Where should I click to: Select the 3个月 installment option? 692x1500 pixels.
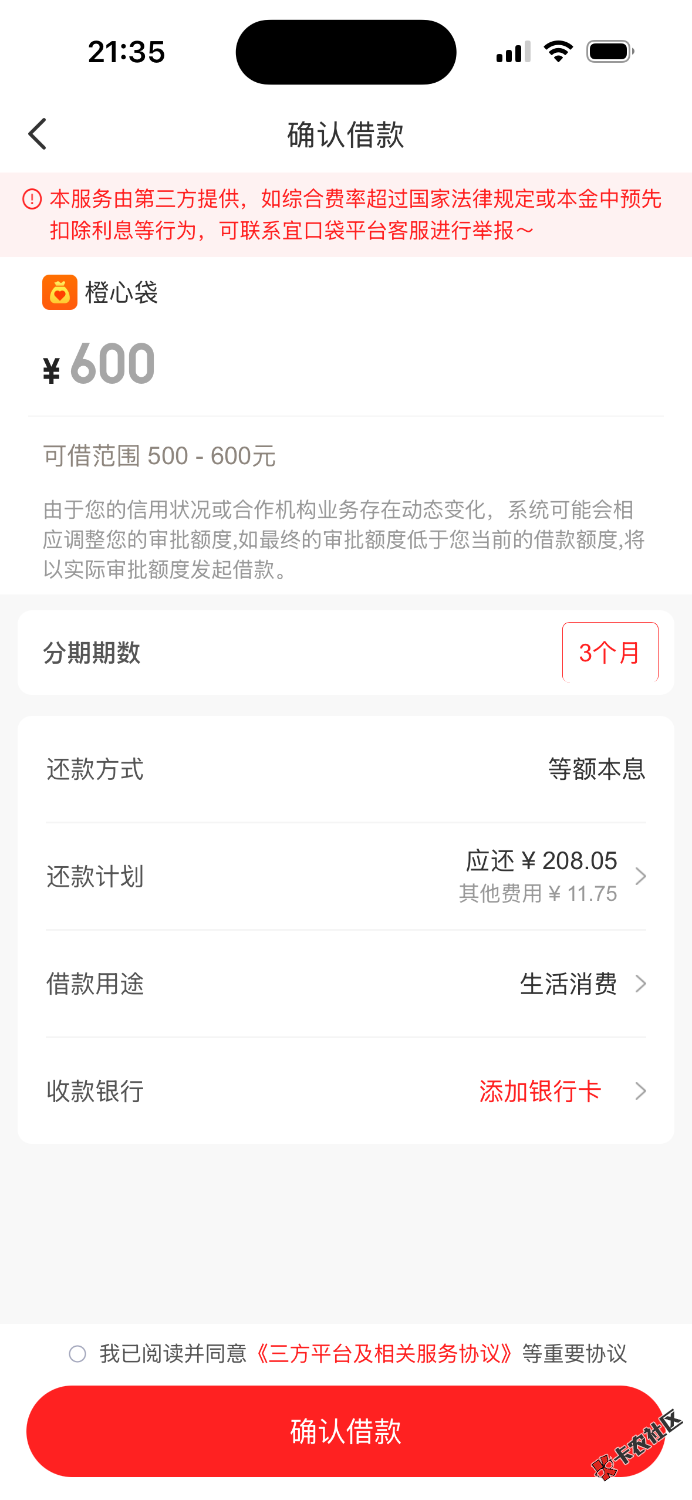(x=610, y=653)
